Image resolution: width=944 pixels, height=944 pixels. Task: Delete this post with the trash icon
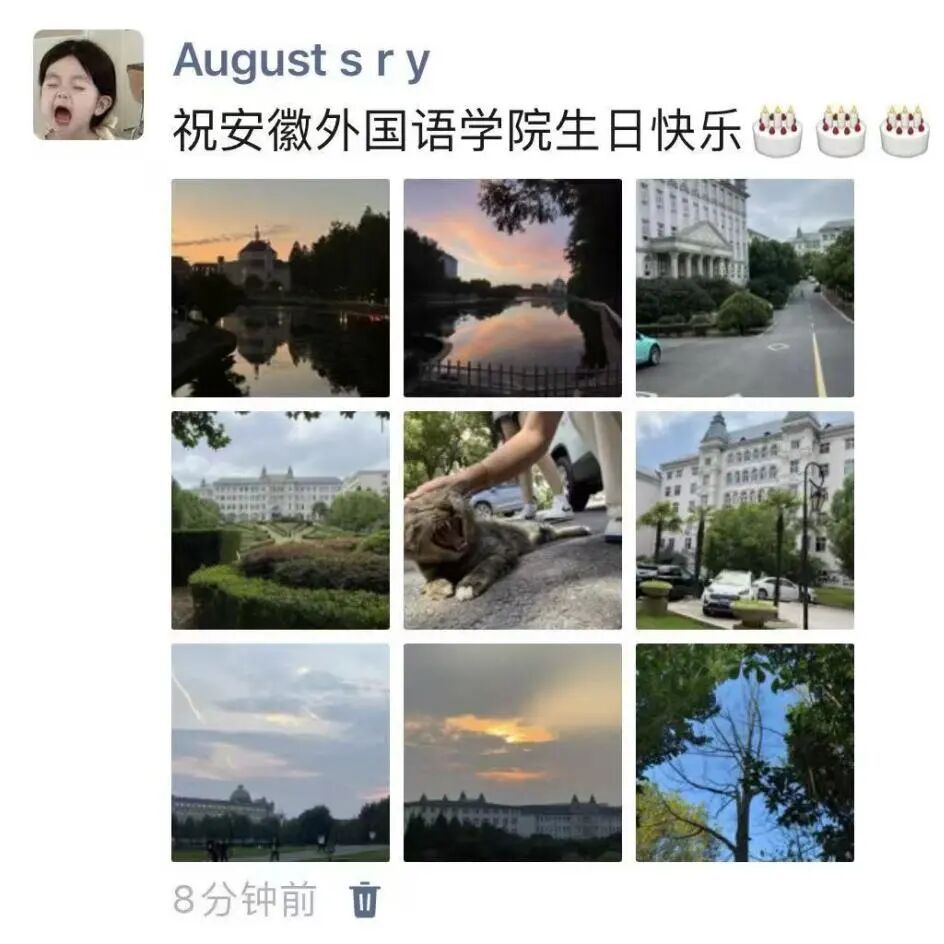365,900
